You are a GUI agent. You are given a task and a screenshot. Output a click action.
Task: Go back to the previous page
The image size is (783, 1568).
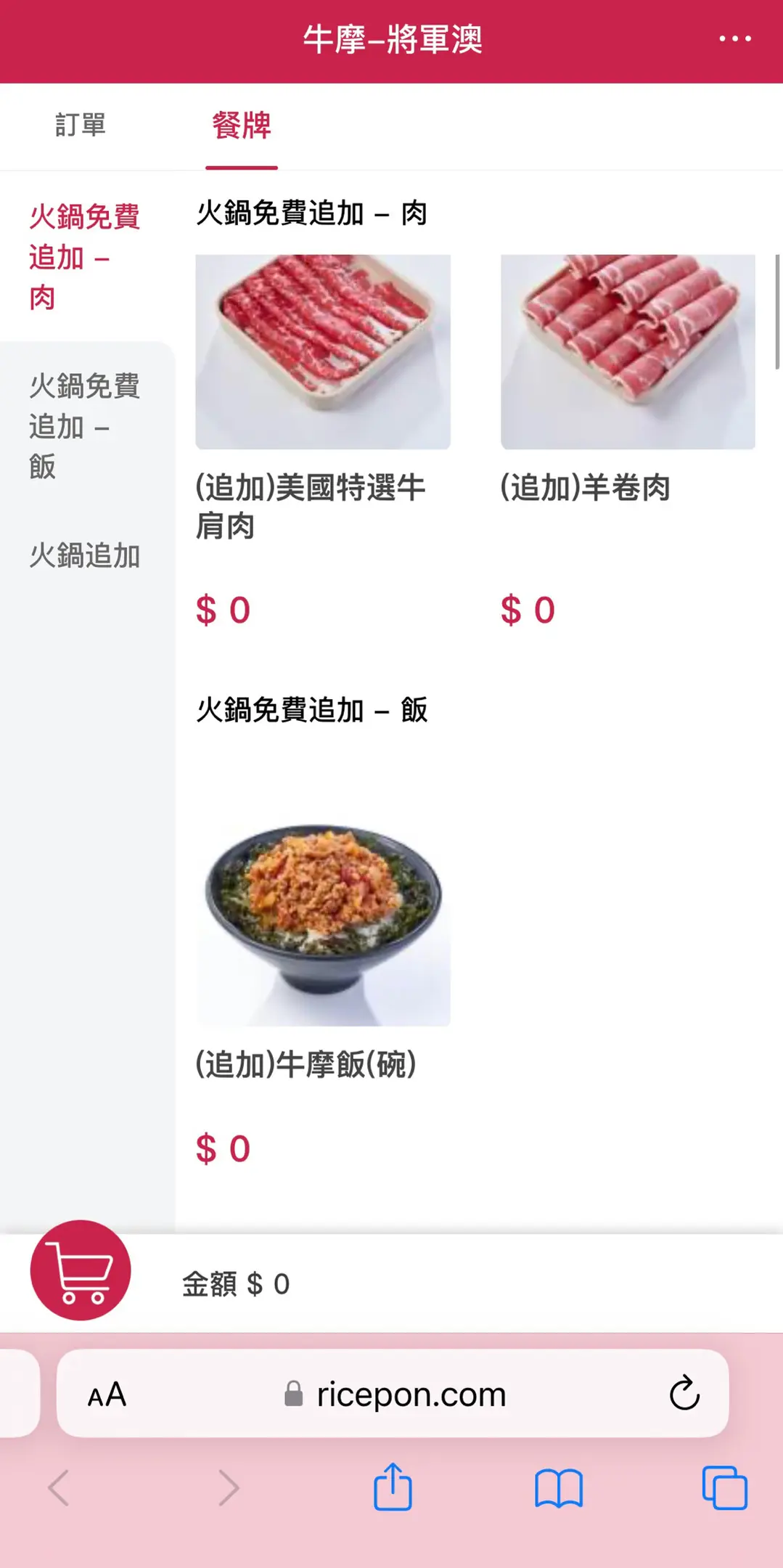coord(59,1487)
